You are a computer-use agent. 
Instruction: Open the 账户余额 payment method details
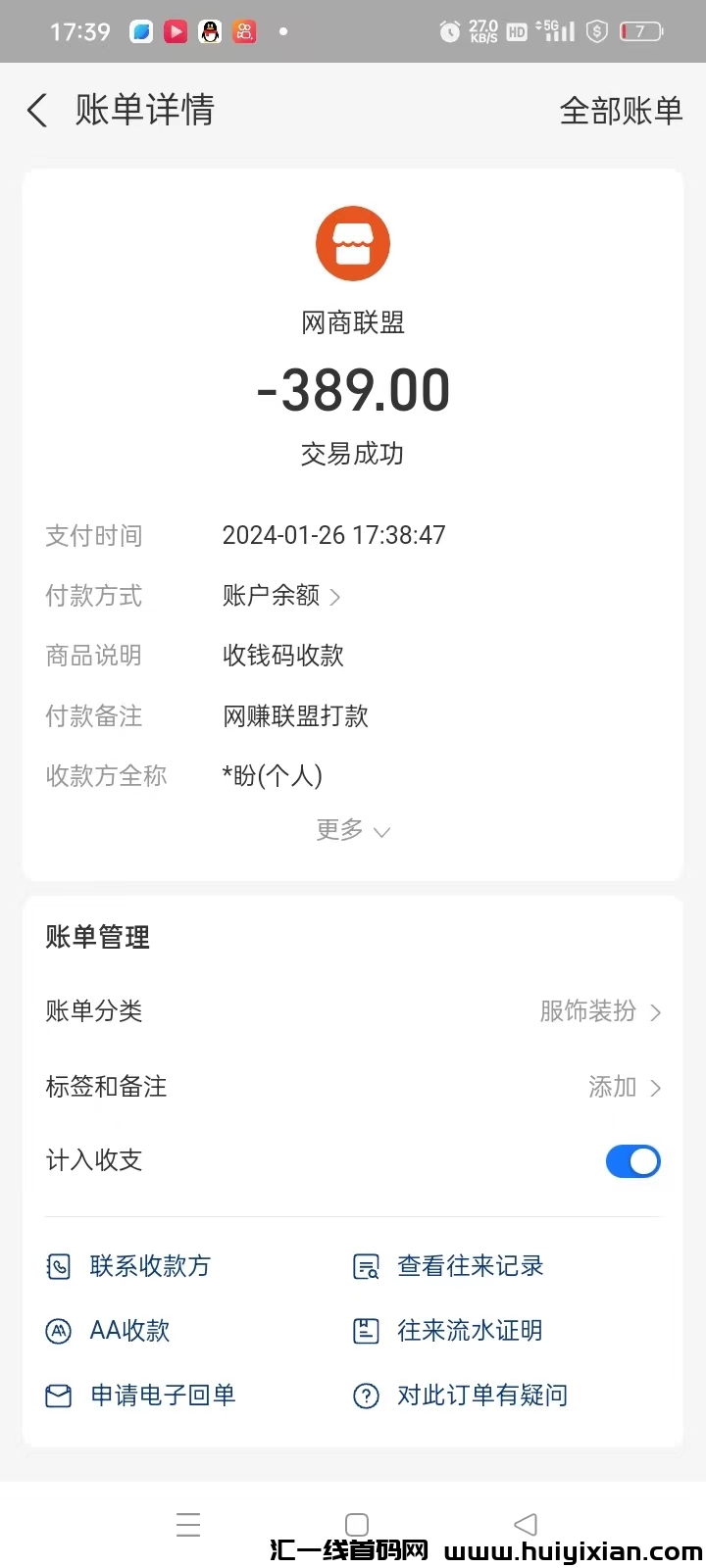tap(281, 596)
